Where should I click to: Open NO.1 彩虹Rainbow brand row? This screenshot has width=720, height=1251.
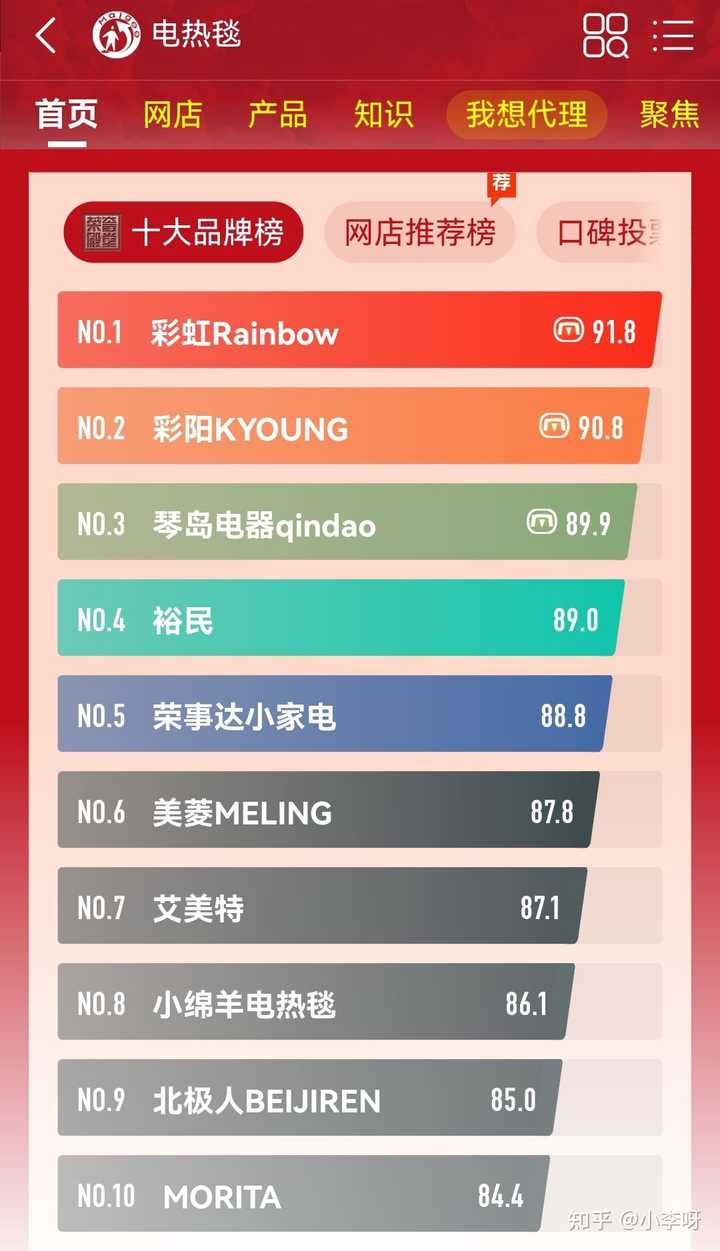tap(360, 331)
